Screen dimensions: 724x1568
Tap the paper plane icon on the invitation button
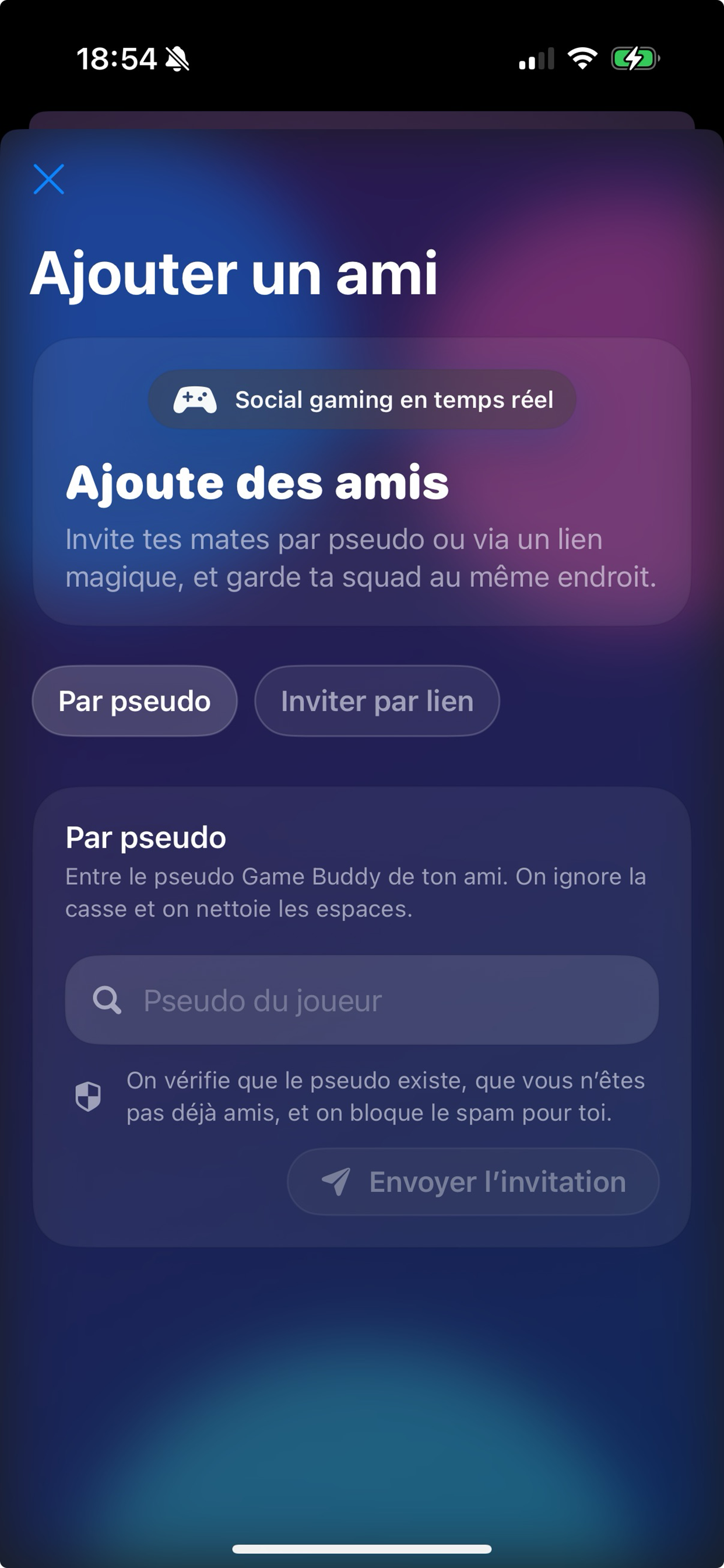[337, 1181]
